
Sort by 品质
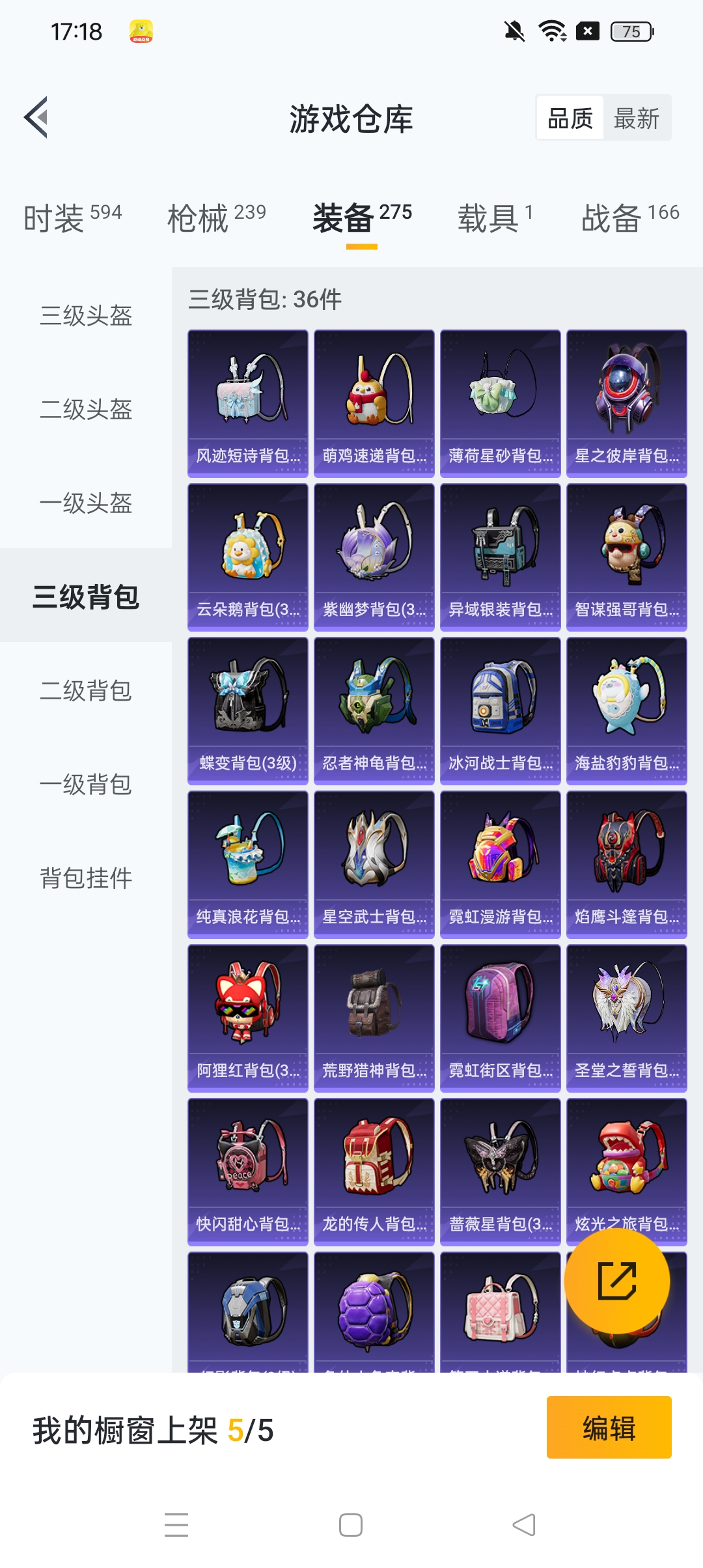(x=570, y=119)
